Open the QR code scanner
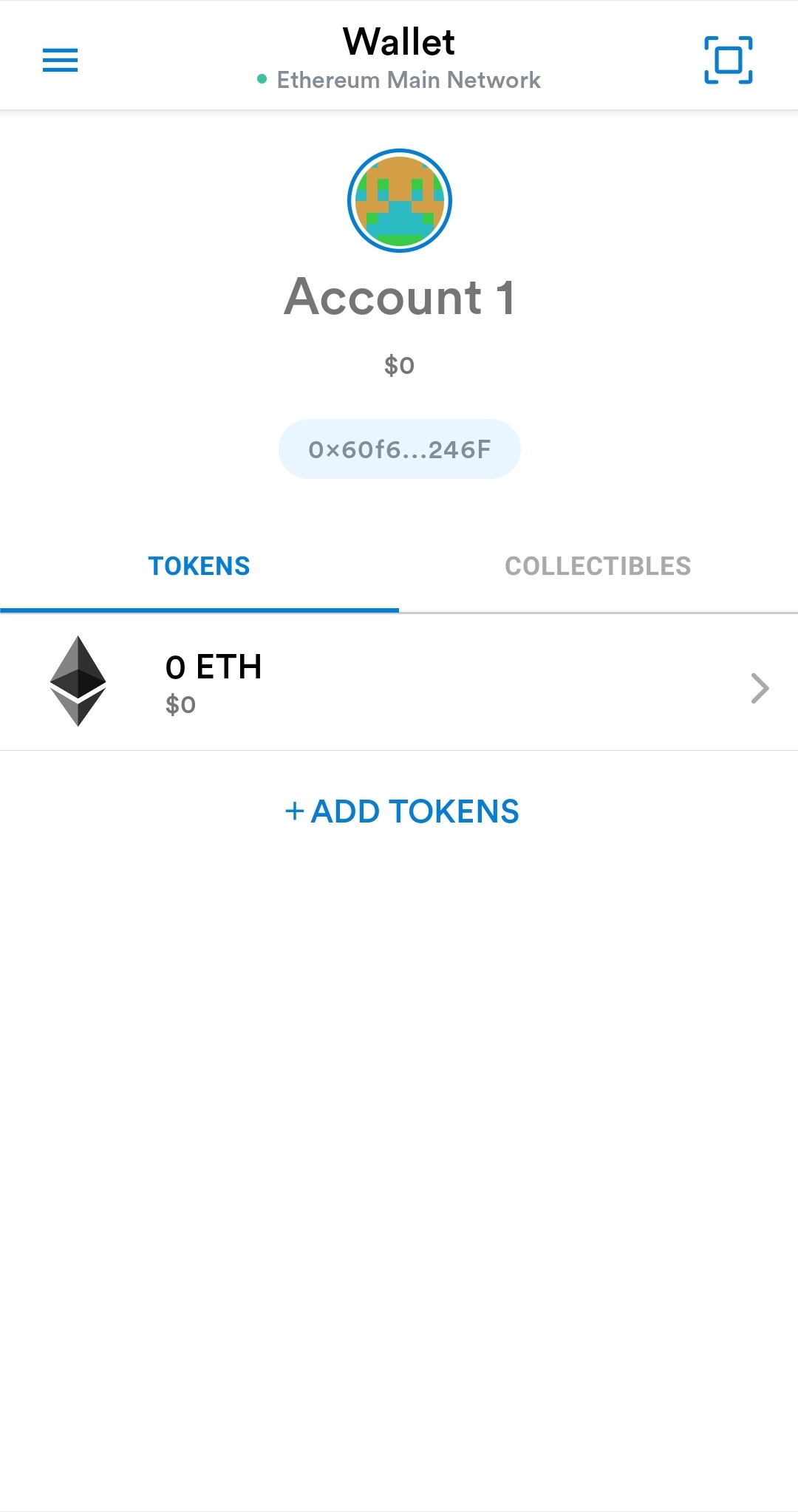798x1512 pixels. pos(728,60)
